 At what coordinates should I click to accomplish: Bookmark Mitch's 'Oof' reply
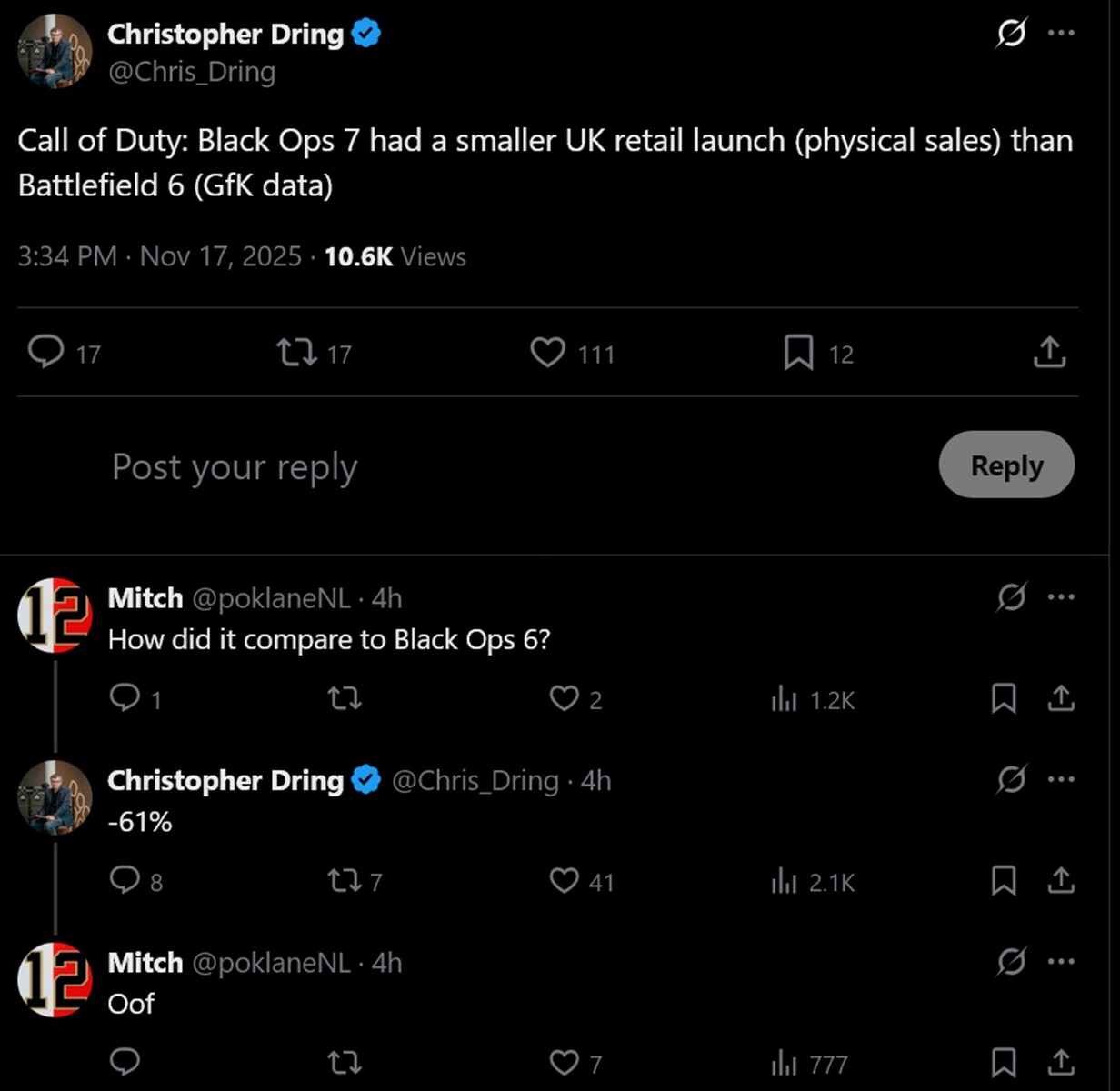coord(1004,1062)
